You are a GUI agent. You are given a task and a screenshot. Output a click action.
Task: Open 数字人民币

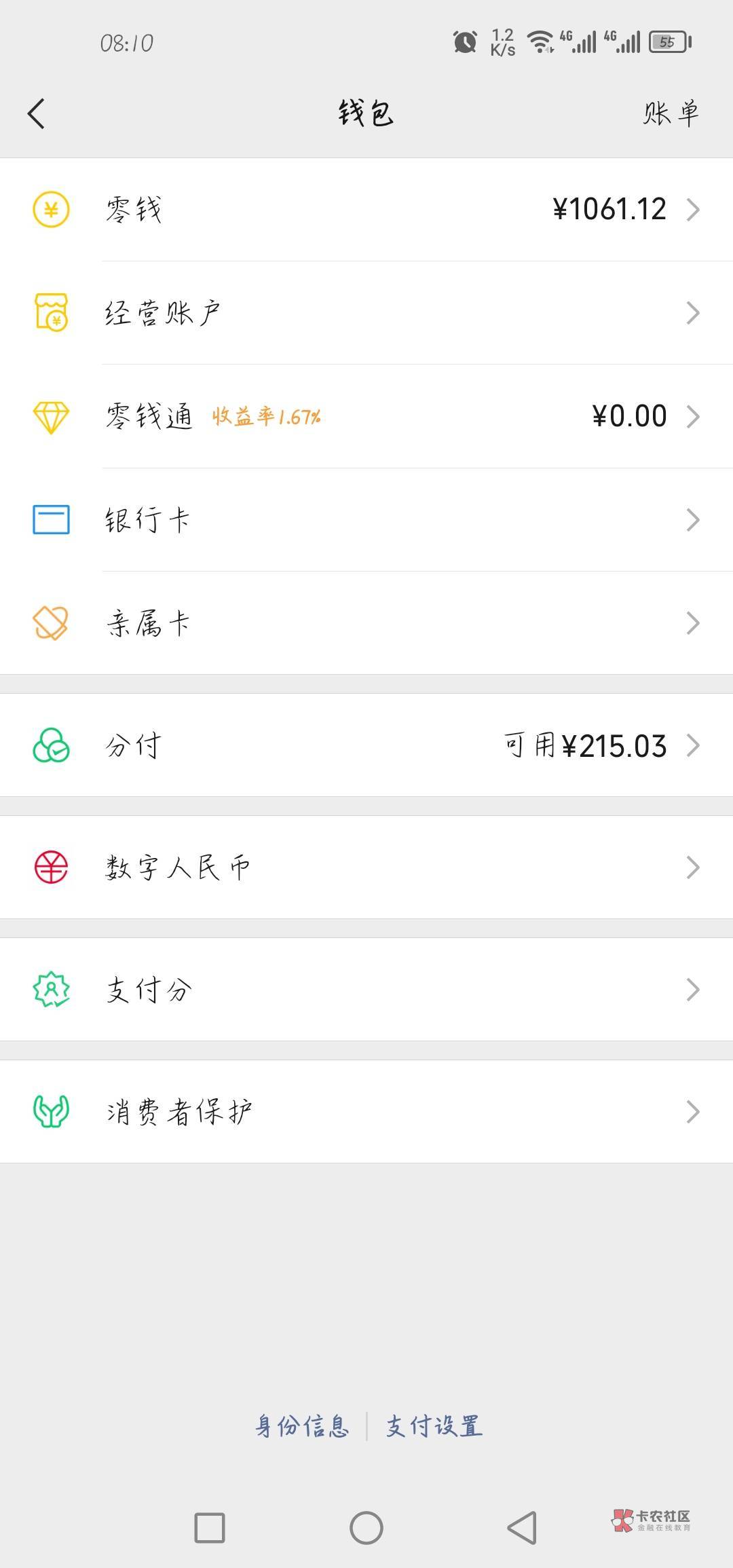pos(366,867)
